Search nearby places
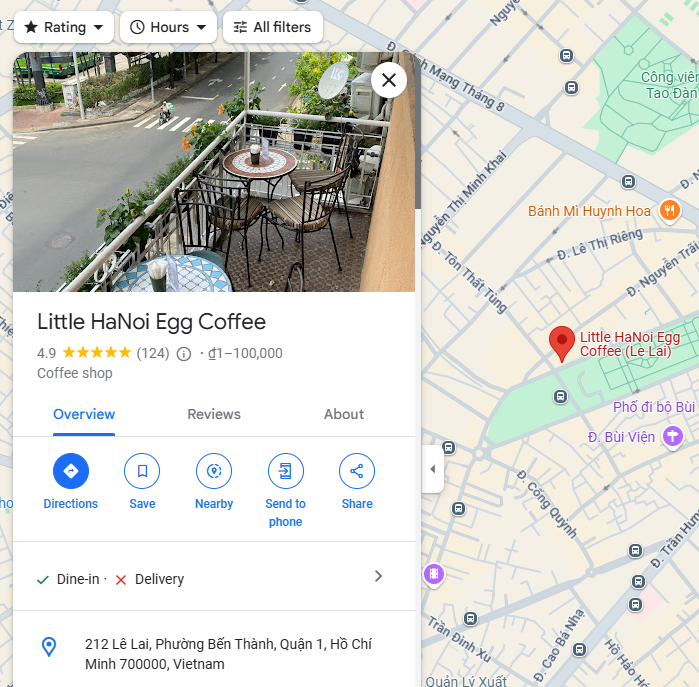Screen dimensions: 699x687 214,470
